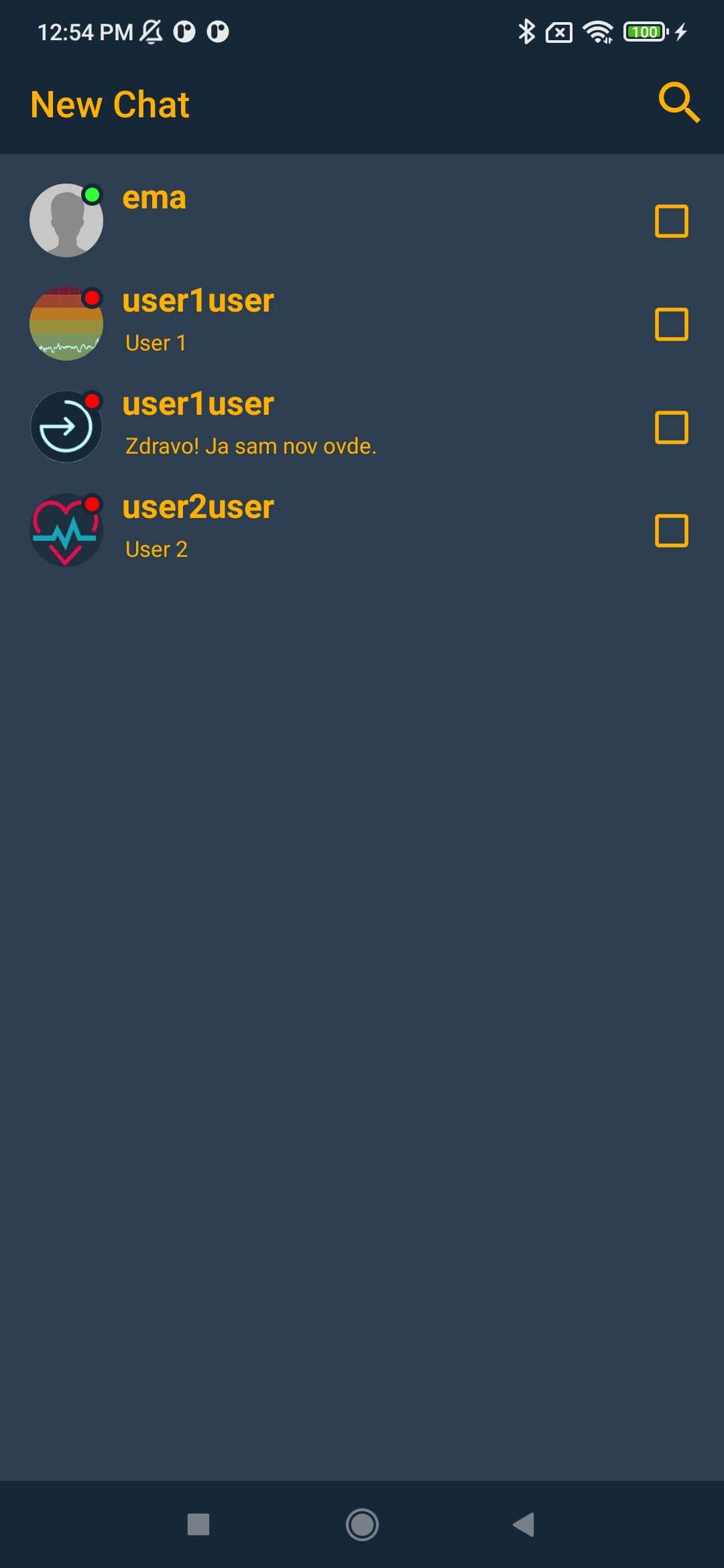
Task: Go back using the system back button
Action: click(524, 1524)
